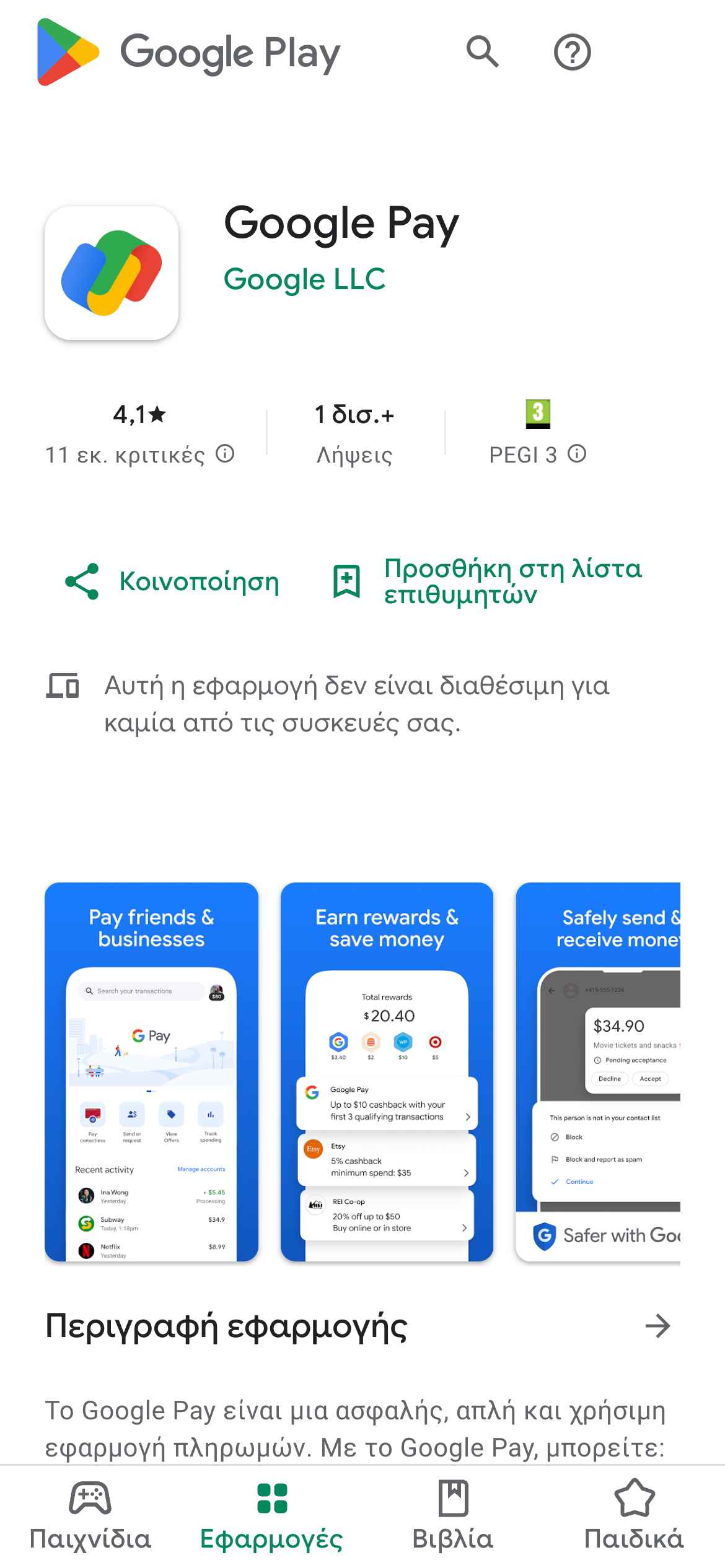Screen dimensions: 725x1568
Task: Switch to the Παιχνίδια tab
Action: coord(90,1516)
